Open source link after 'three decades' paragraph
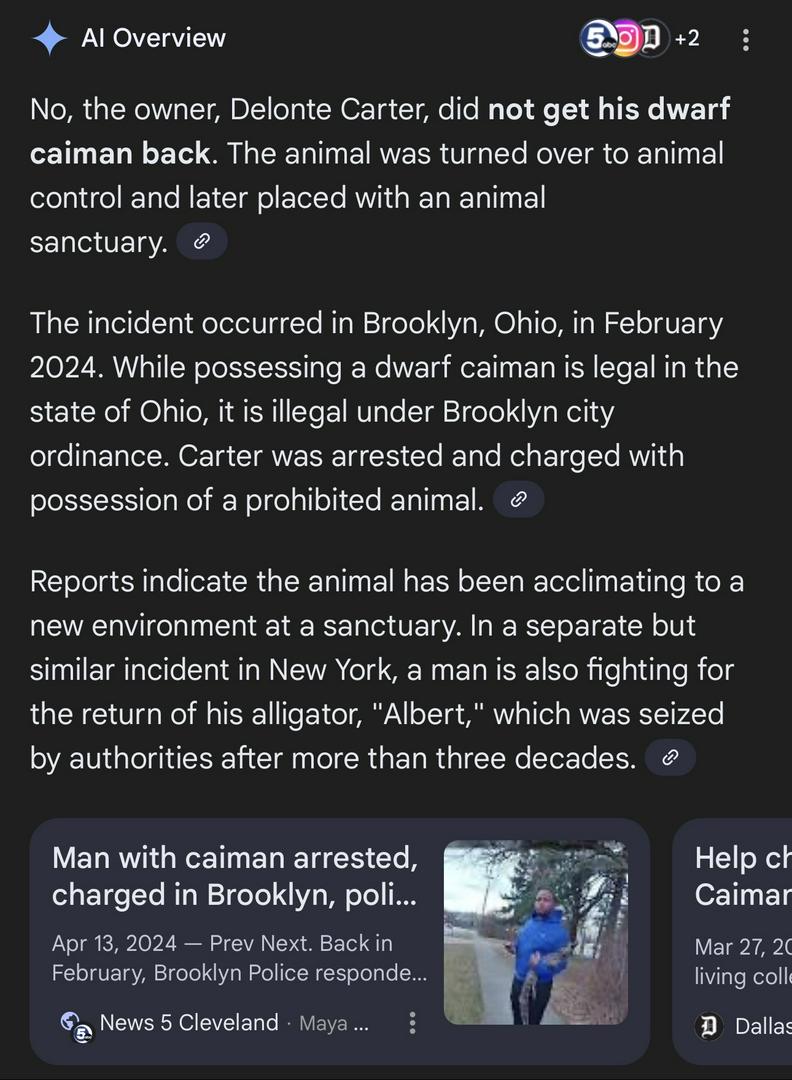Screen dimensions: 792x1080 coord(670,757)
